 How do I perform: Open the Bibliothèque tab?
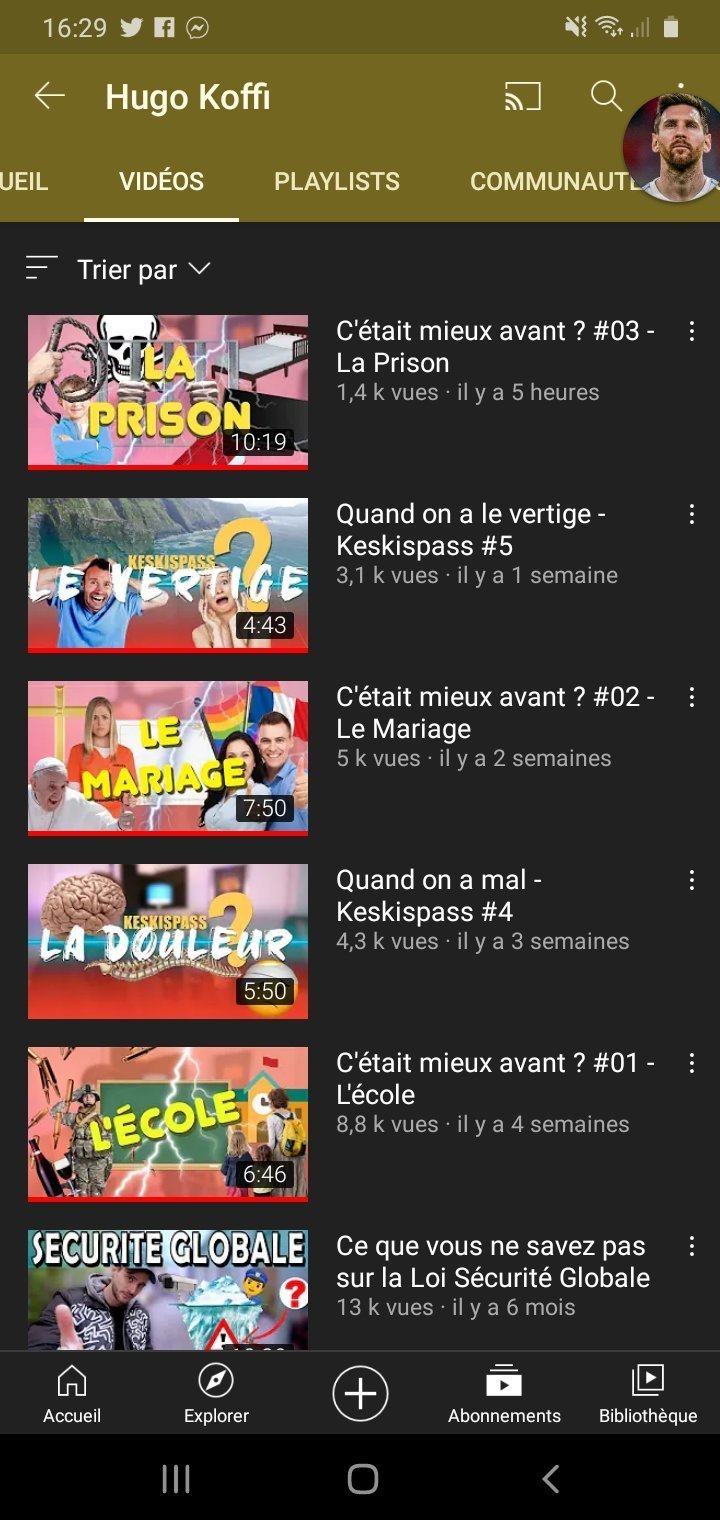click(648, 1394)
